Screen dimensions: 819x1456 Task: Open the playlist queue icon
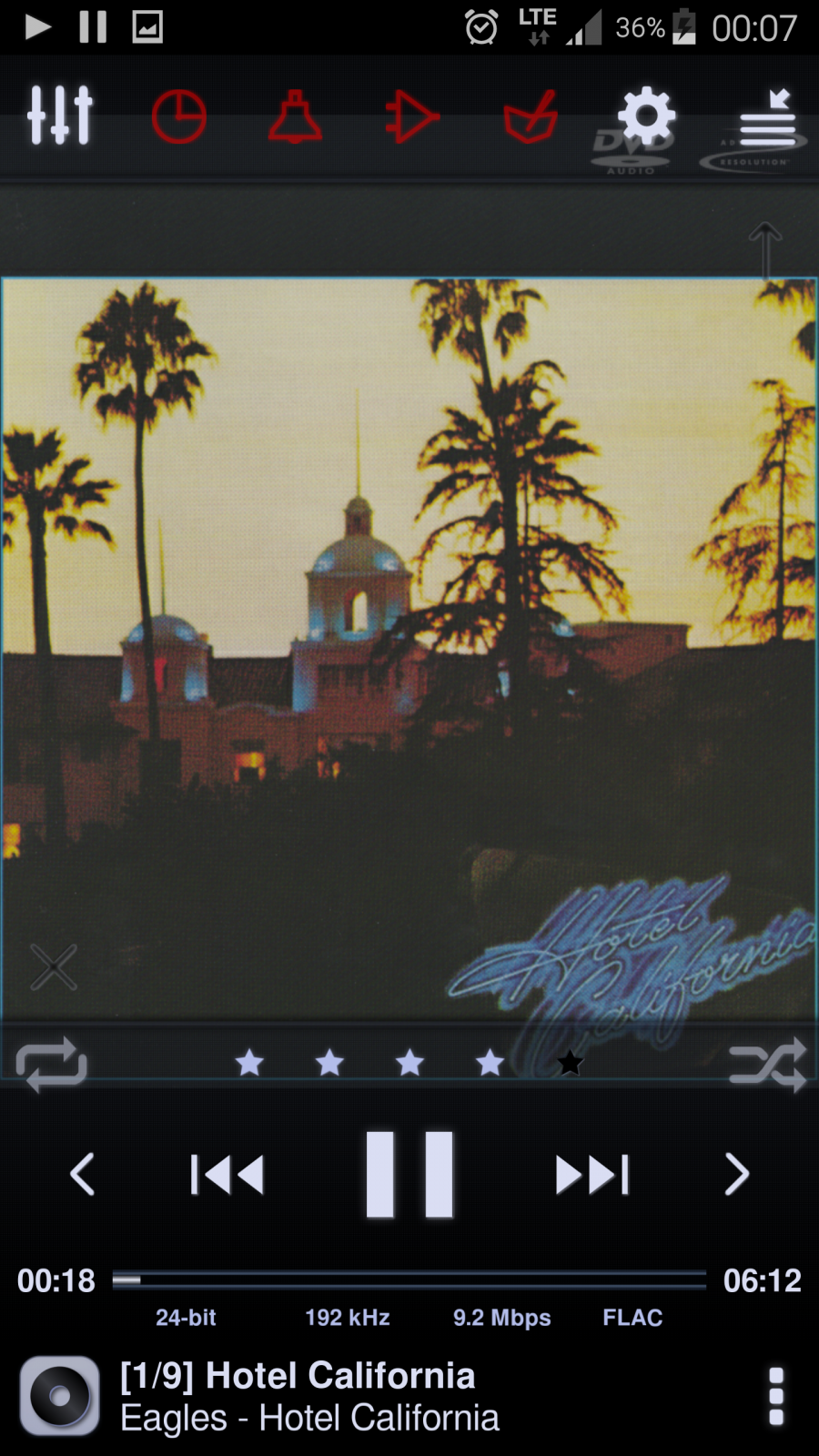click(x=767, y=118)
